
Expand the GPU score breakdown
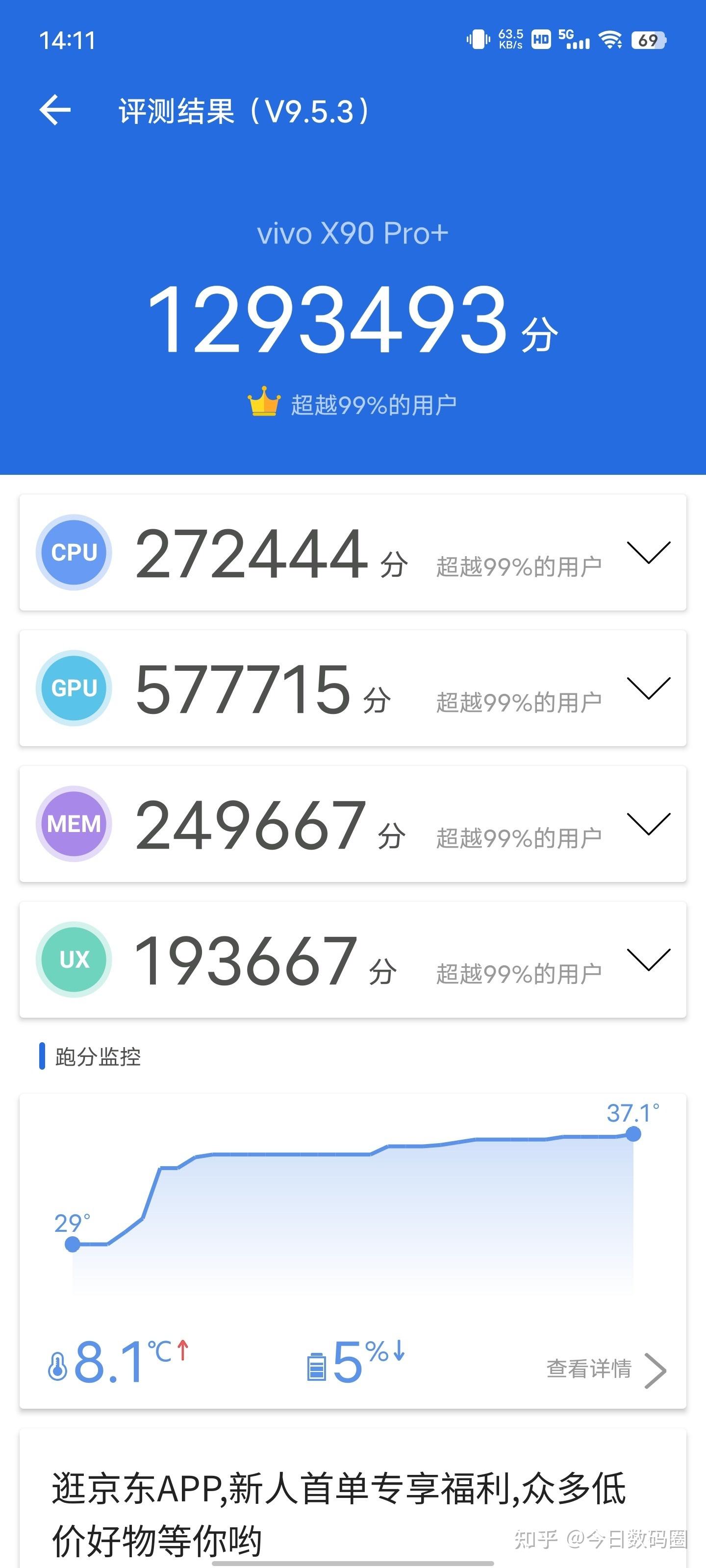648,688
